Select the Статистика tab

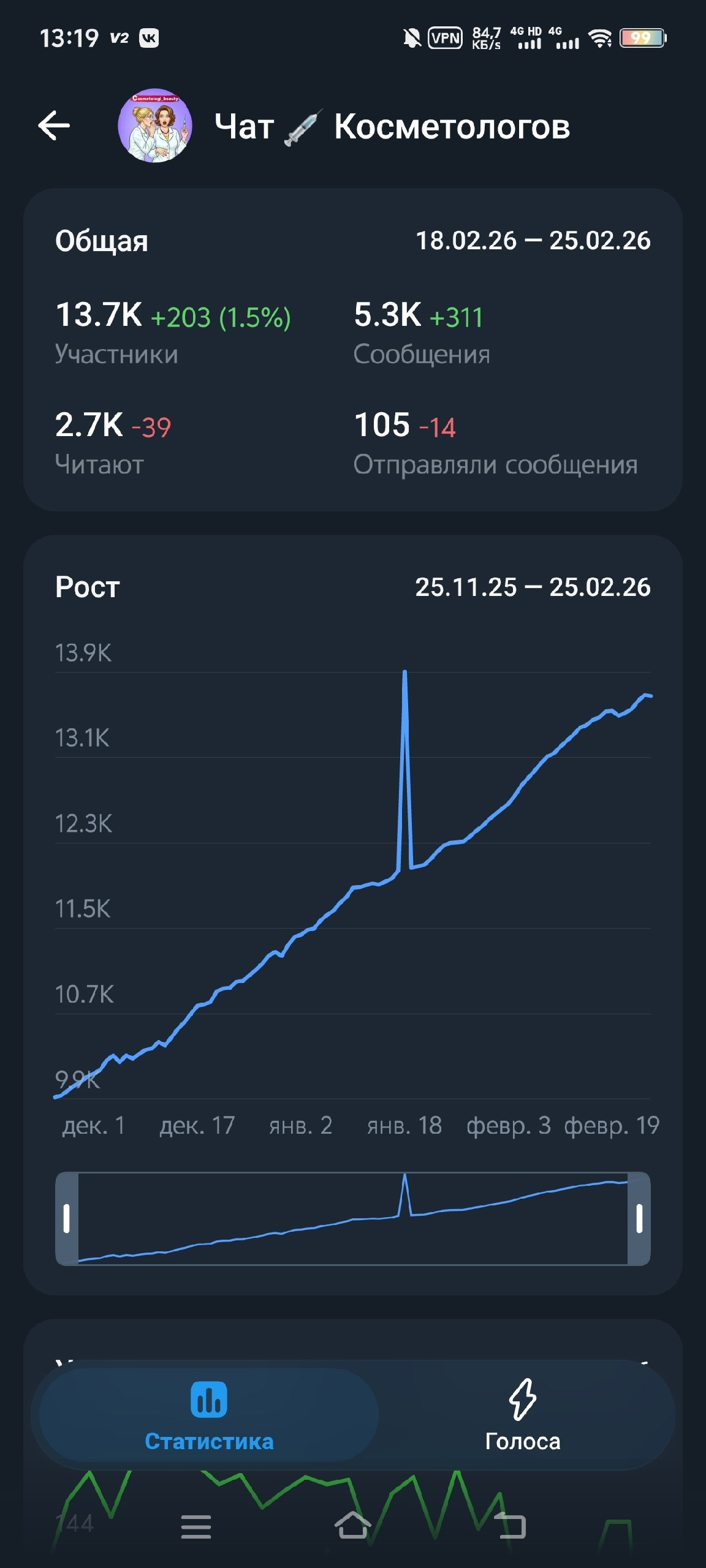click(x=209, y=1415)
